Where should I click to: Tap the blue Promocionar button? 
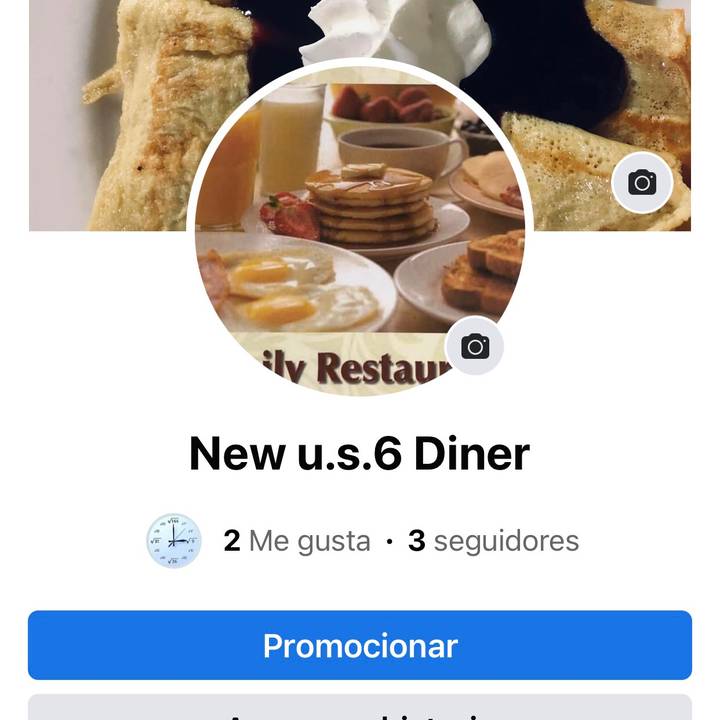click(360, 645)
